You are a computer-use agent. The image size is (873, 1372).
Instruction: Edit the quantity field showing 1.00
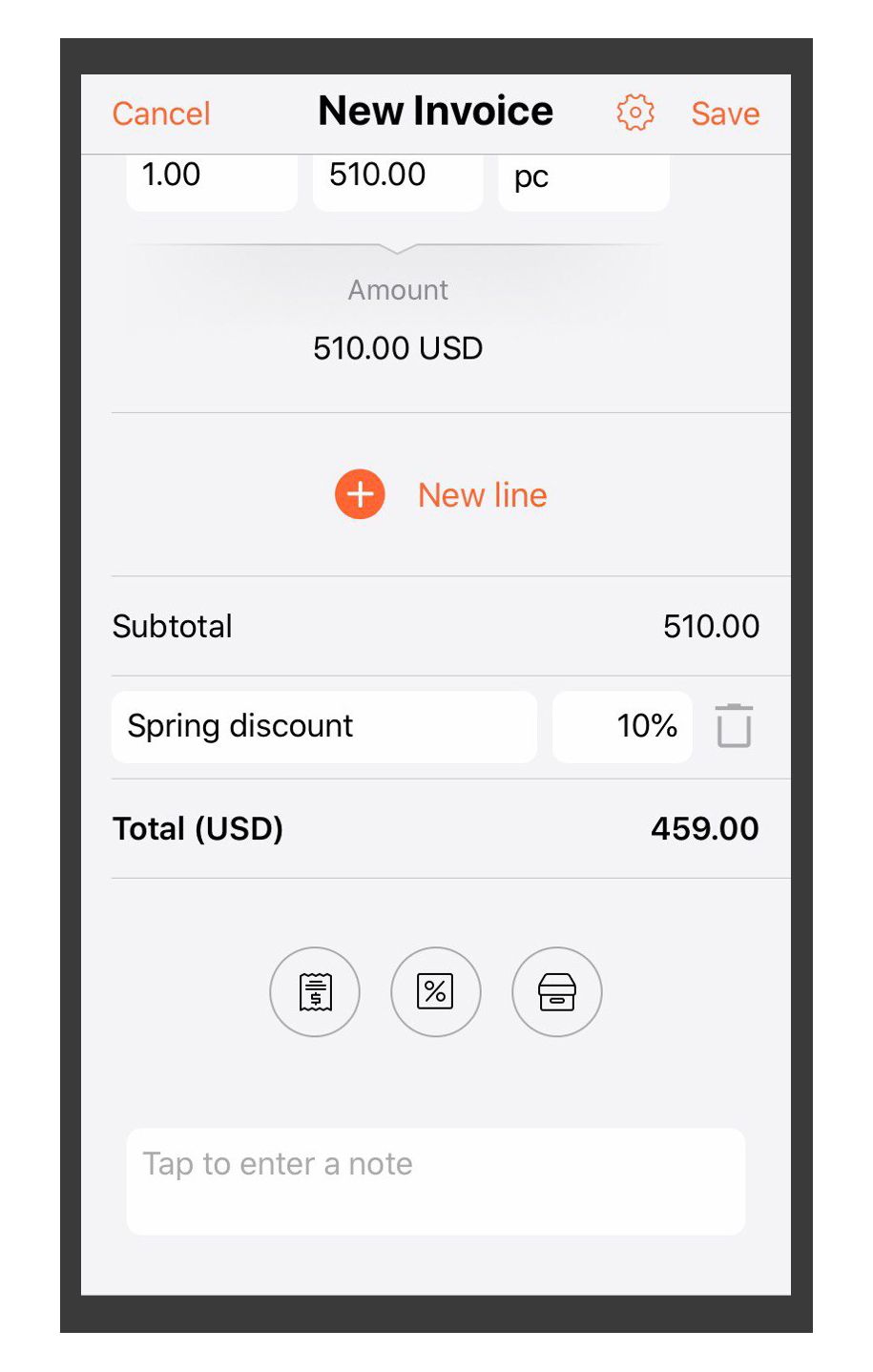tap(211, 178)
